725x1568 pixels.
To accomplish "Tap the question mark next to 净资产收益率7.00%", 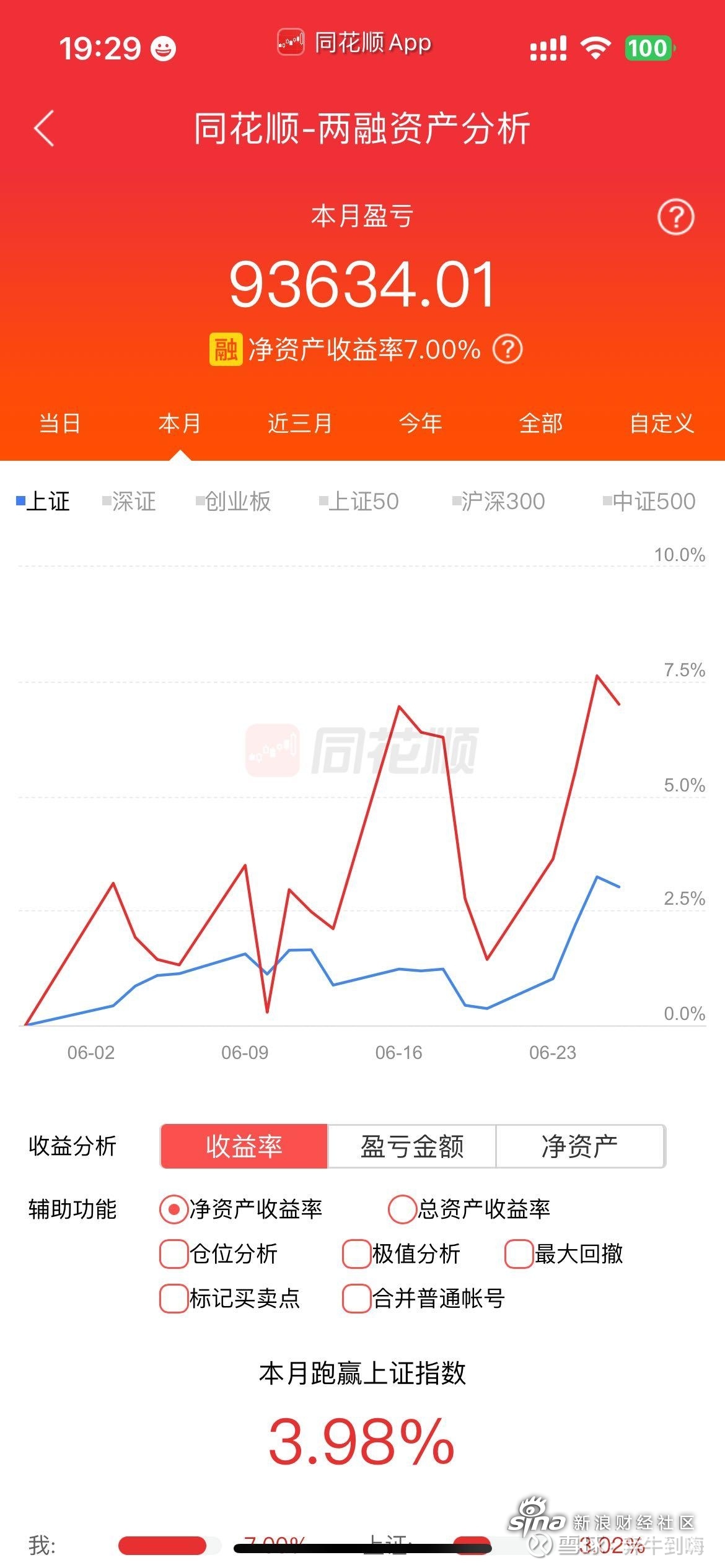I will 507,349.
